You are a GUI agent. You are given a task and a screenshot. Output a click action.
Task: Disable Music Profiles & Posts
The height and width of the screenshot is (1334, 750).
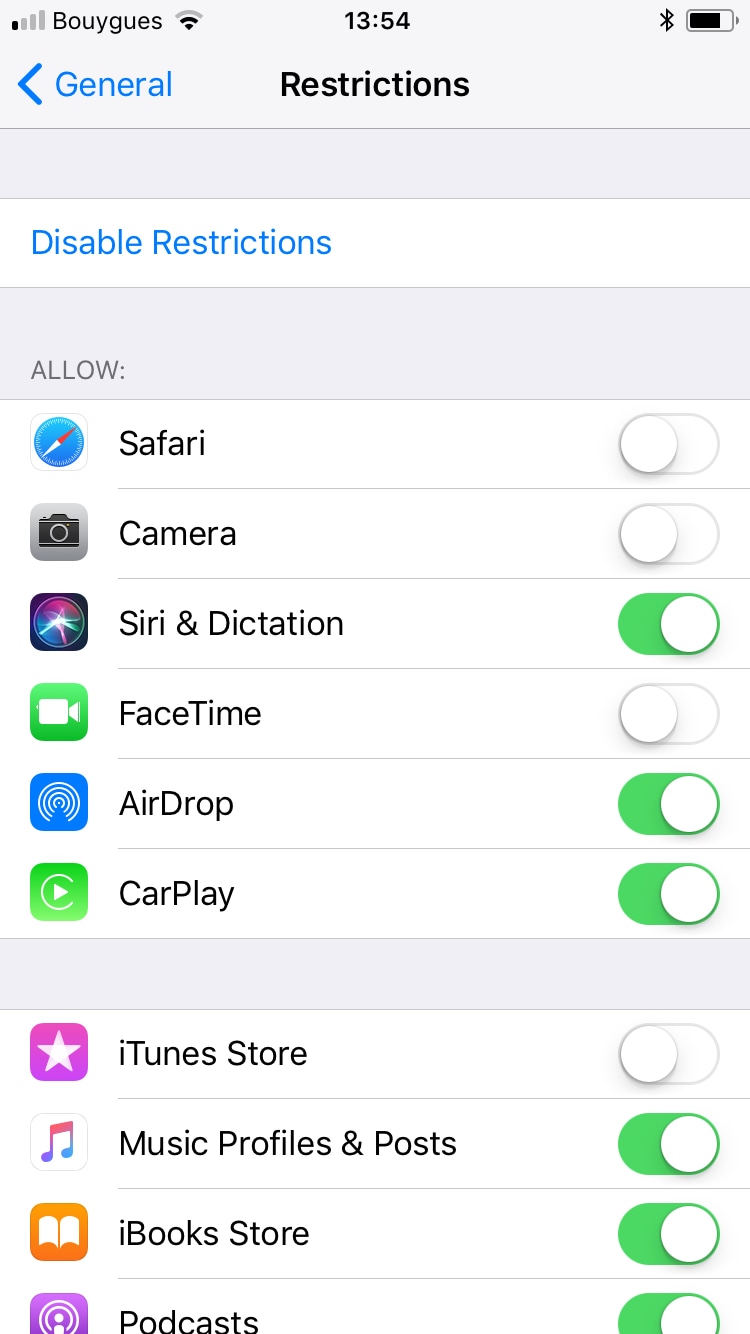668,1143
